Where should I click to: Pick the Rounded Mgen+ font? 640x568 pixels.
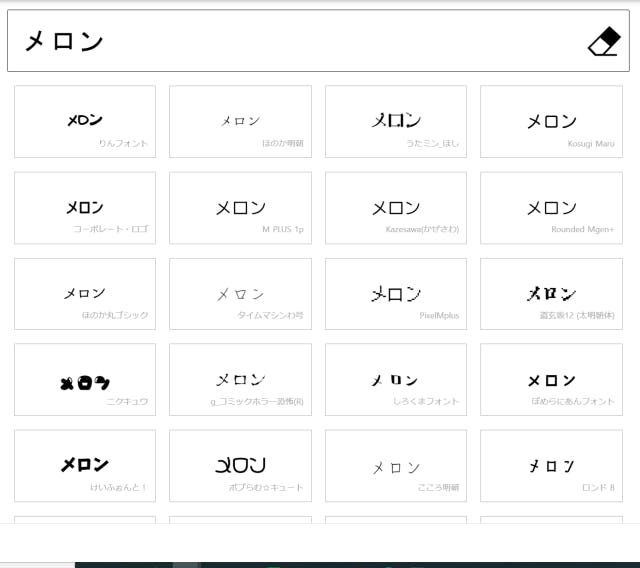[551, 208]
